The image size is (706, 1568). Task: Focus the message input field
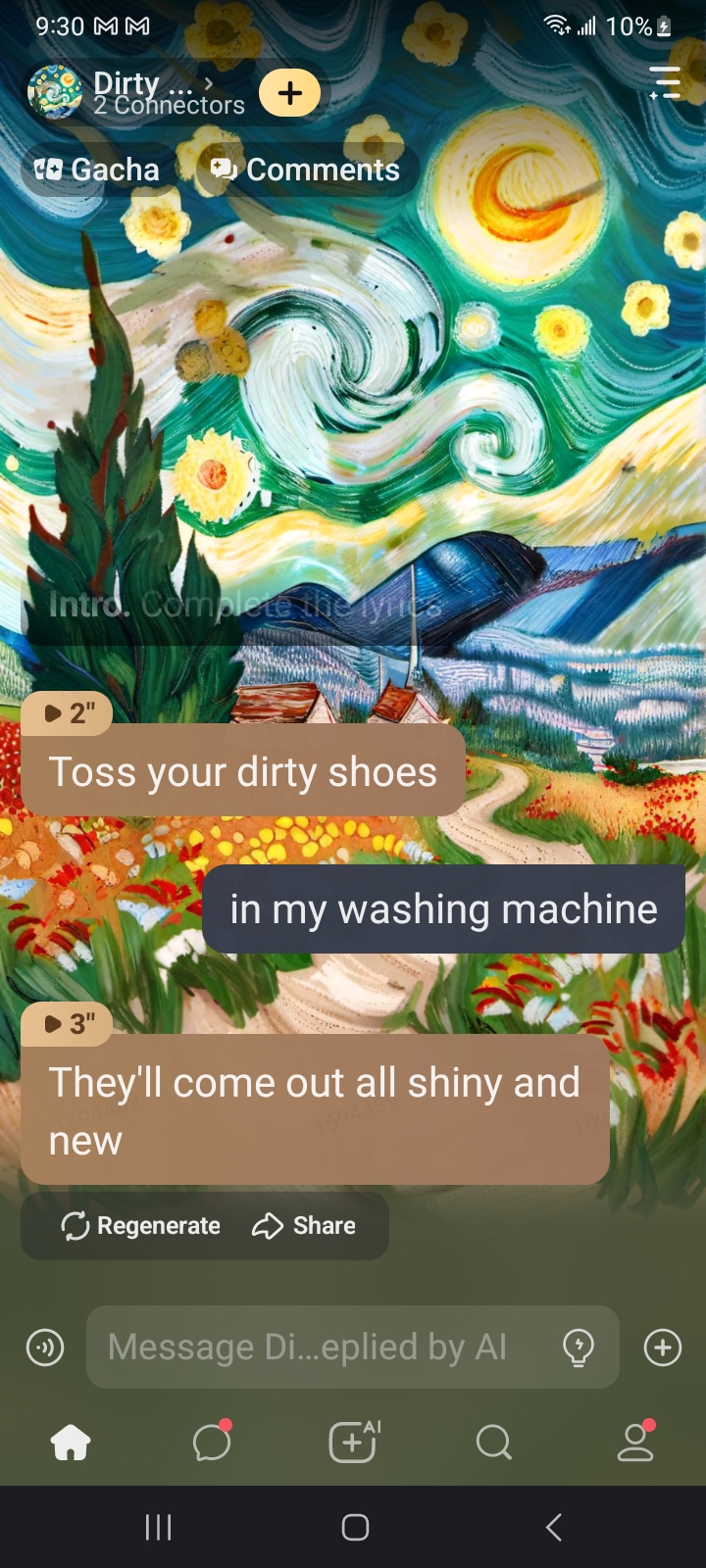click(324, 1347)
